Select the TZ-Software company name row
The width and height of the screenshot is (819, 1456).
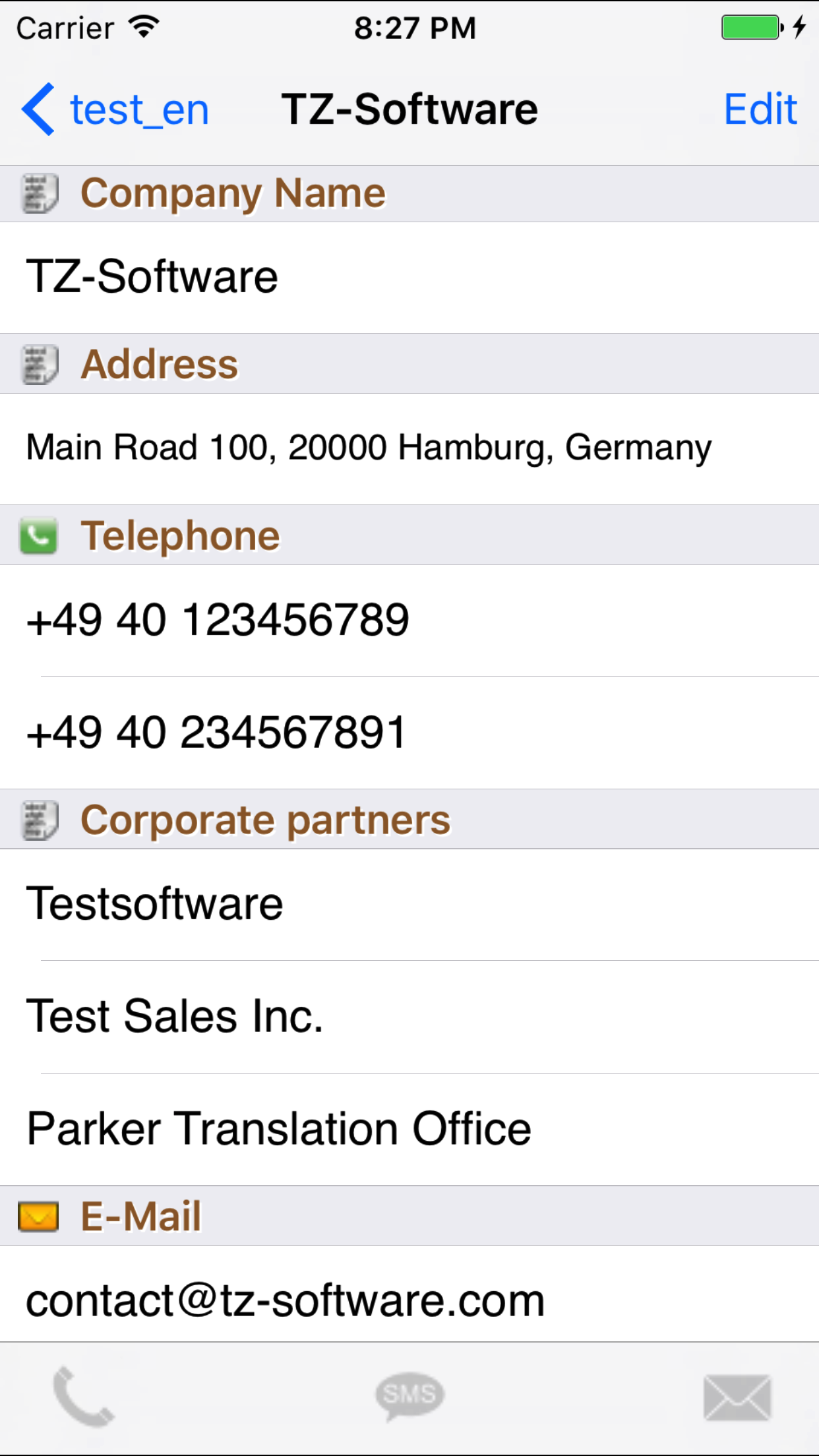coord(409,278)
